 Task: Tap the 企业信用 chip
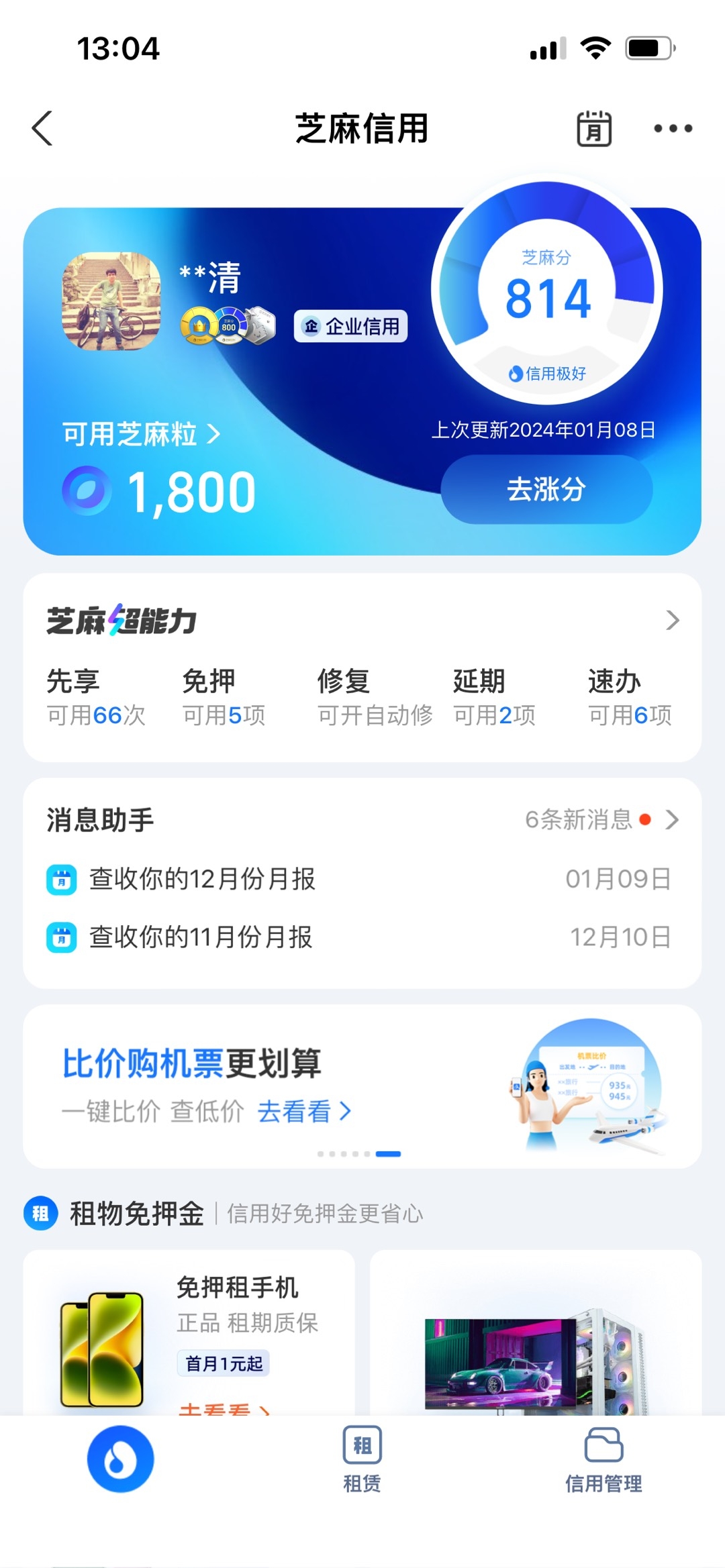point(350,327)
